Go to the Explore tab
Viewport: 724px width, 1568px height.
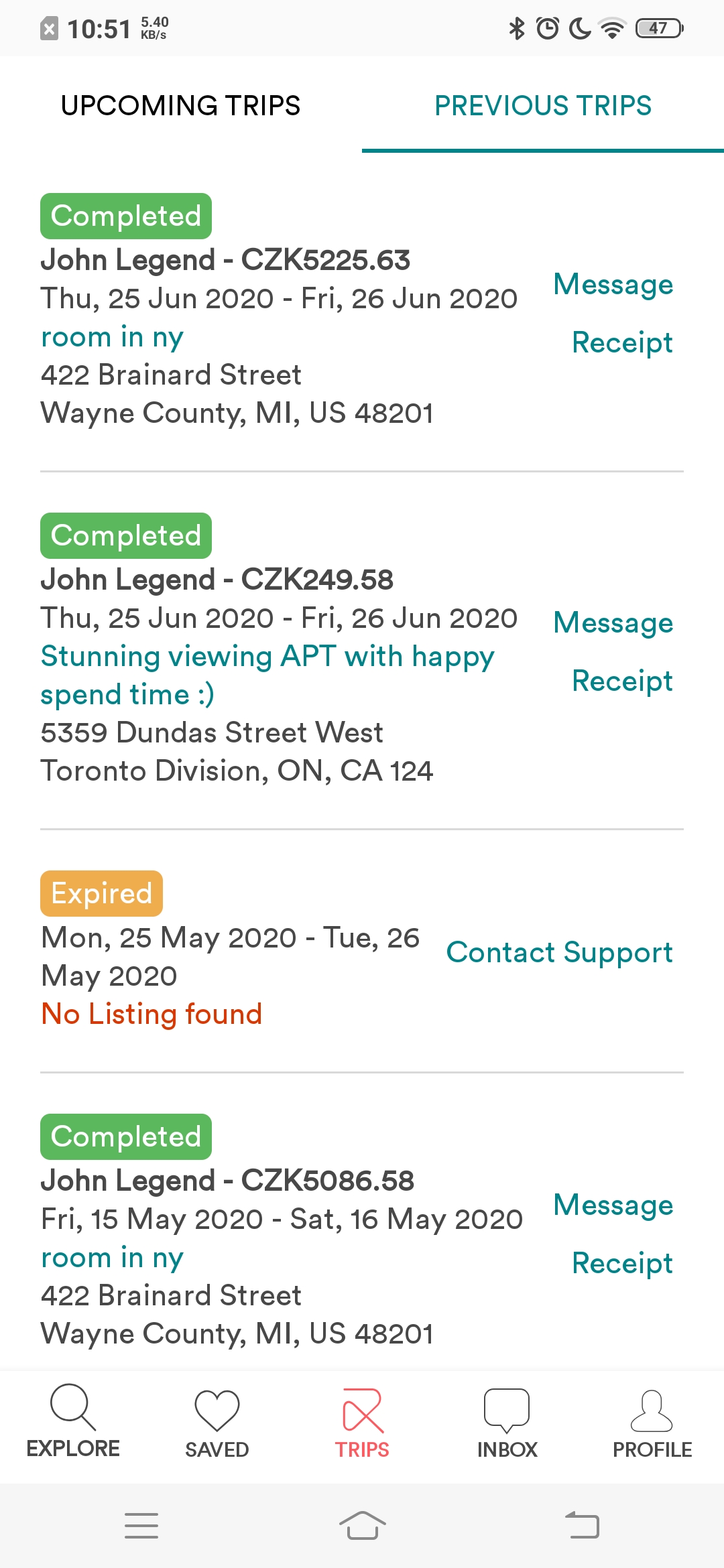[73, 1421]
